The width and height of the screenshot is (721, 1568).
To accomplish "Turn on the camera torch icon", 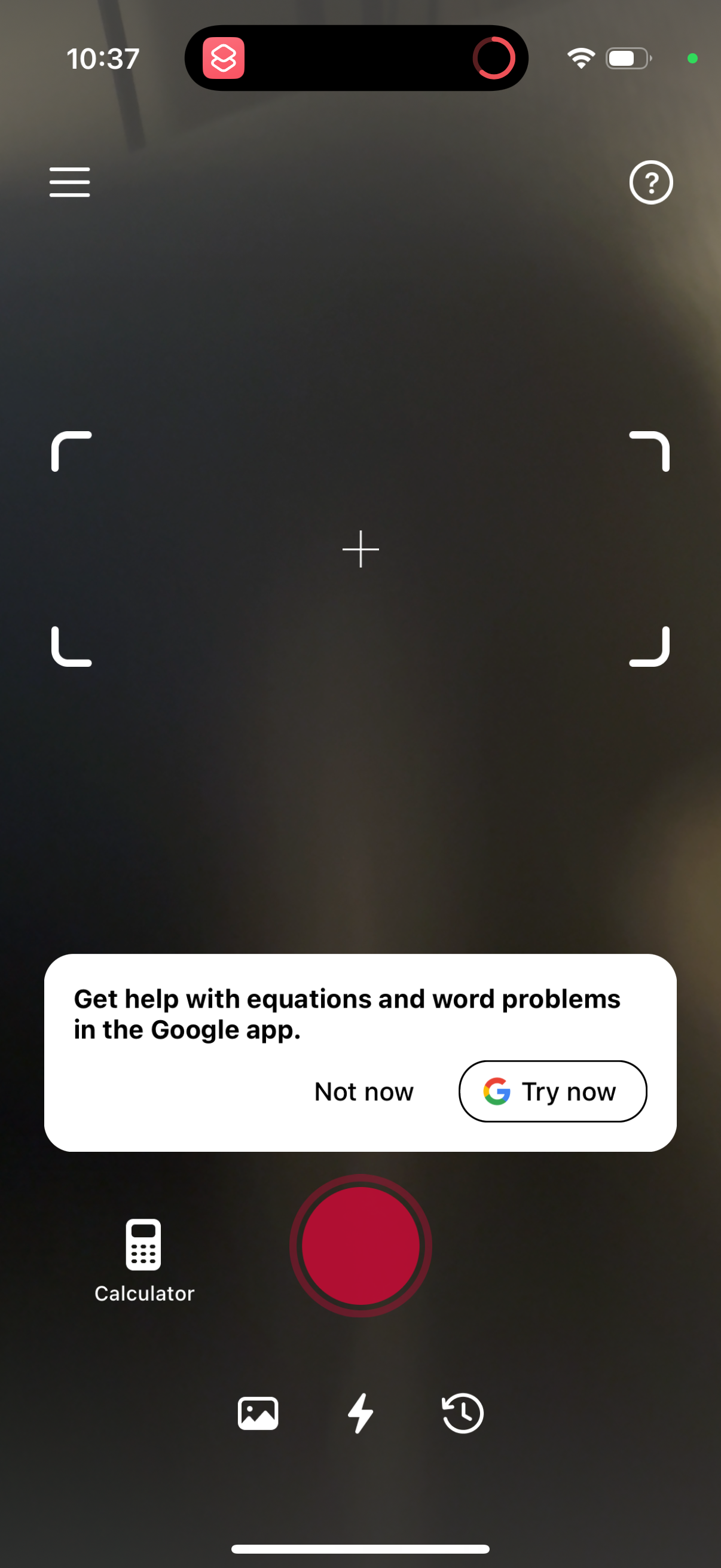I will 360,1413.
